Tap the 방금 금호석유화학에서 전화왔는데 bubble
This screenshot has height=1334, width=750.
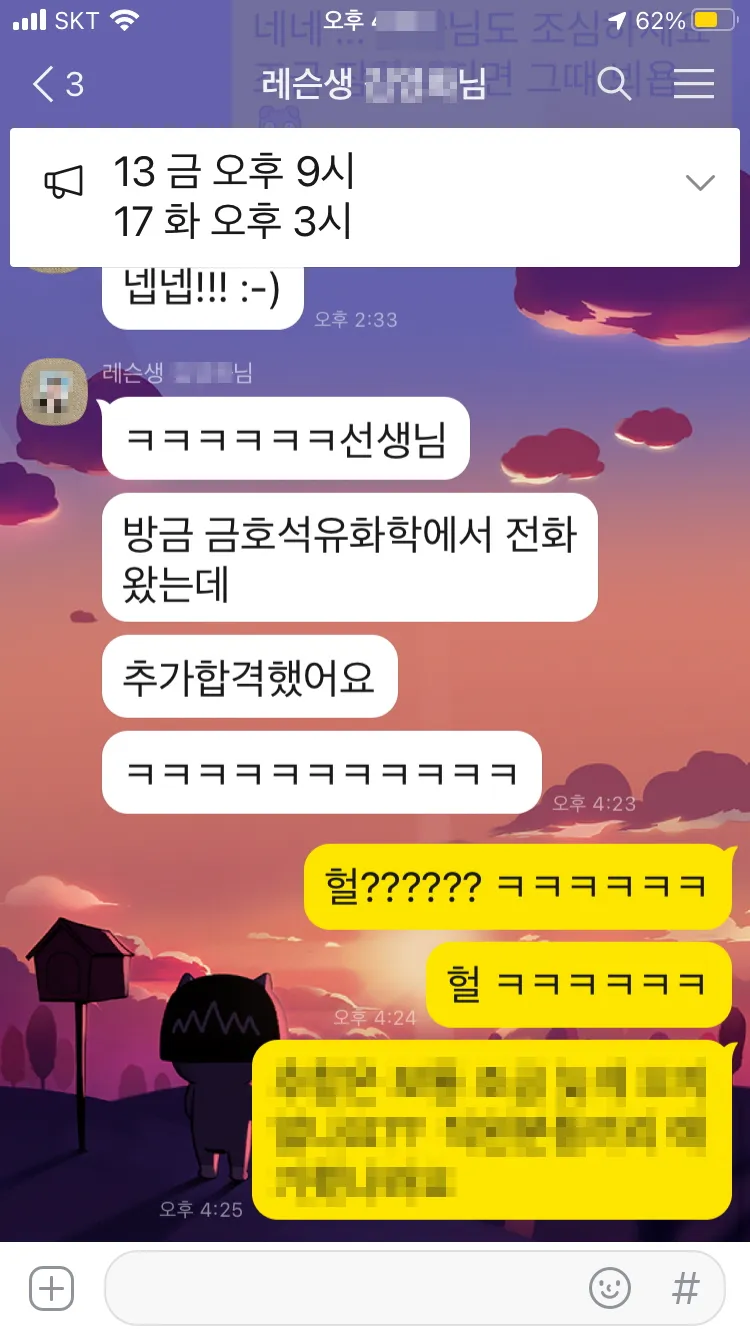coord(348,557)
